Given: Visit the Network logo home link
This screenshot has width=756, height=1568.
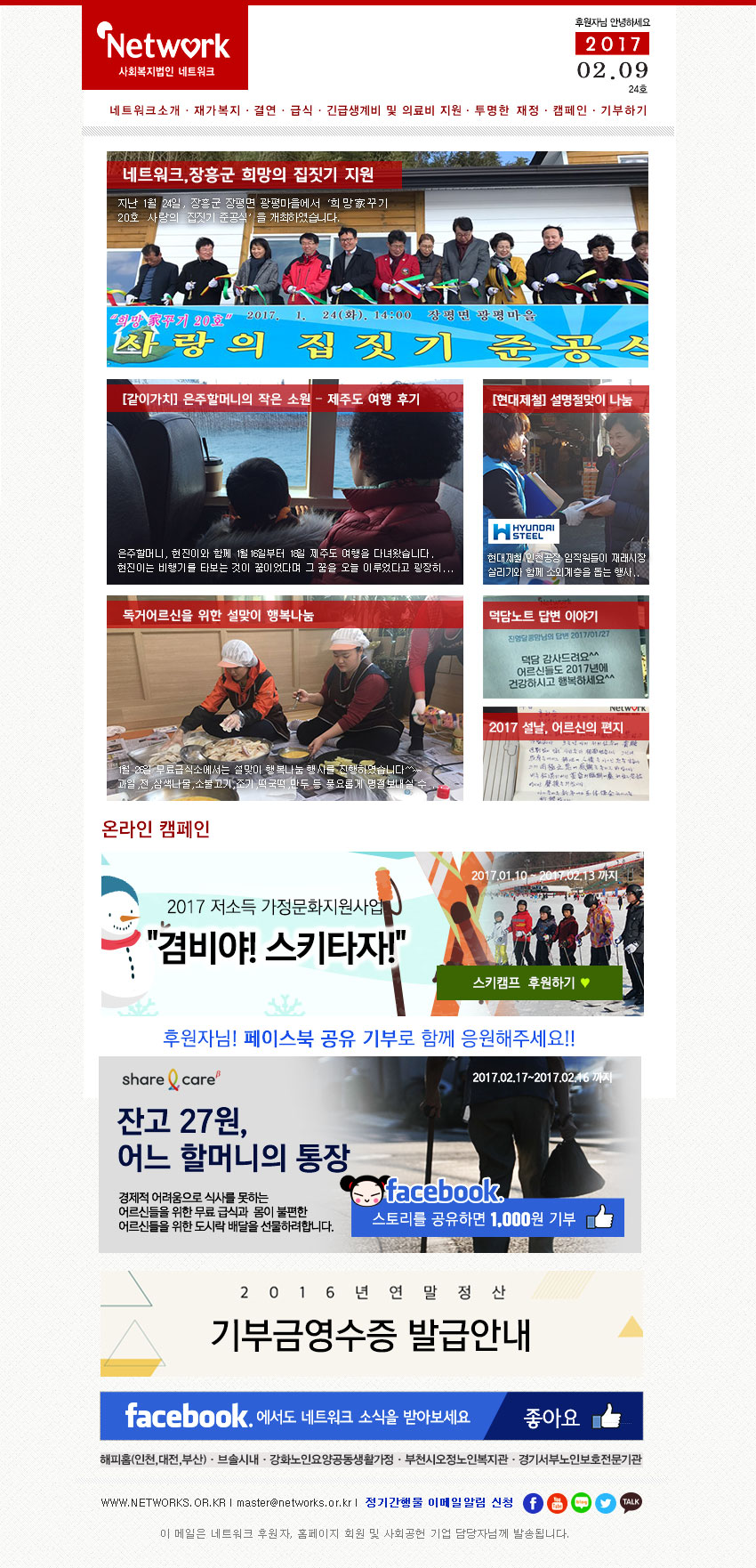Looking at the screenshot, I should [165, 48].
